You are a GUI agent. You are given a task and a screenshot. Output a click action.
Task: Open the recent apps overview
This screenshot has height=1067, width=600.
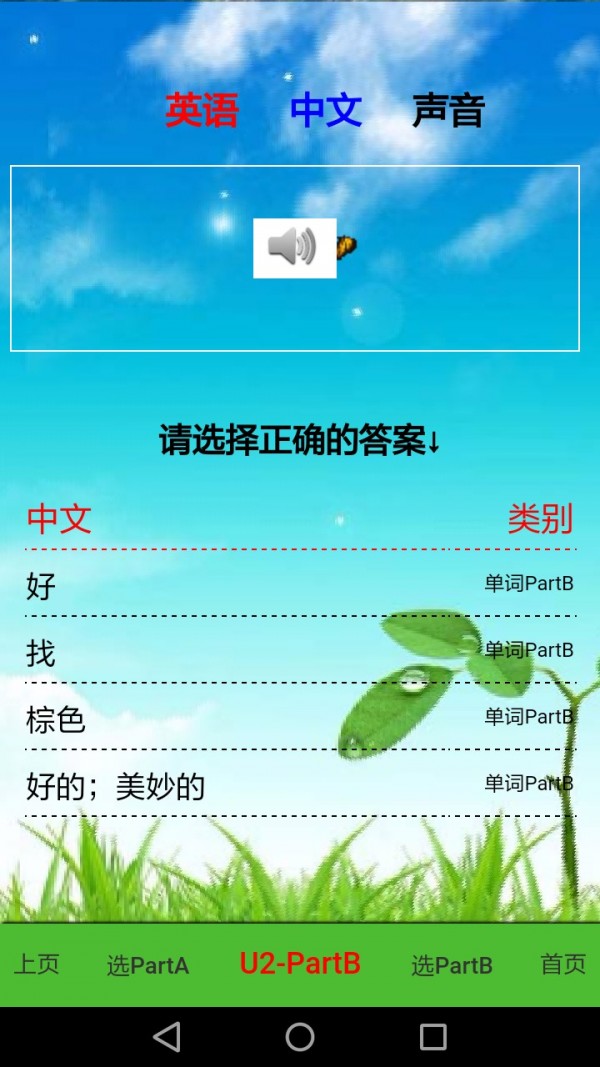click(x=433, y=1037)
